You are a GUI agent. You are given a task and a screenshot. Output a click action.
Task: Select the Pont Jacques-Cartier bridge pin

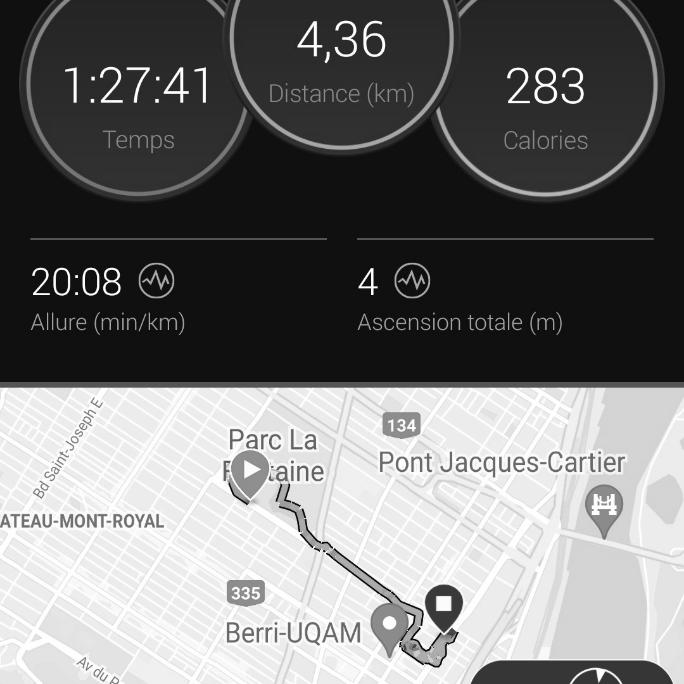click(605, 507)
